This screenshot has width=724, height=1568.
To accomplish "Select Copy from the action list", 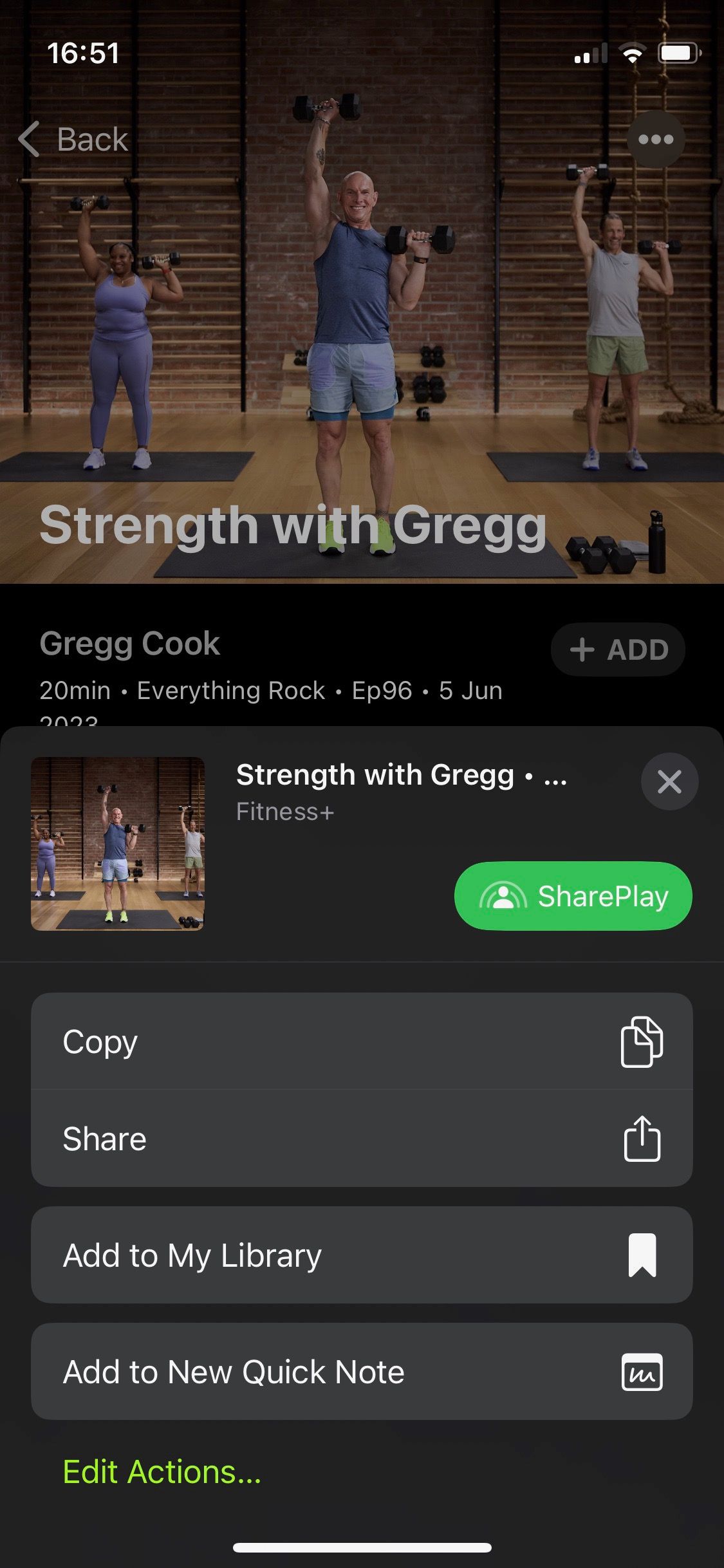I will pyautogui.click(x=257, y=1041).
